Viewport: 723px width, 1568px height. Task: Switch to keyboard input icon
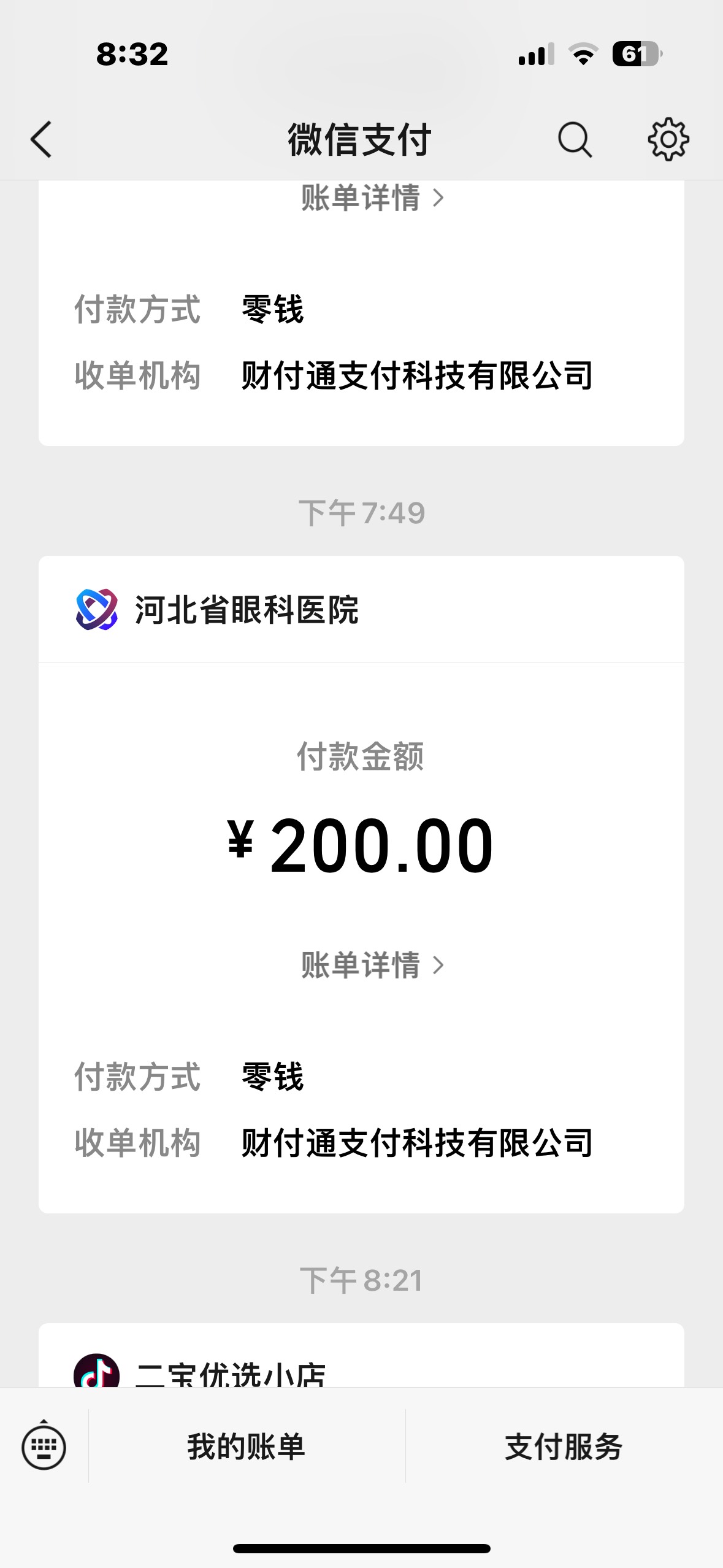(x=44, y=1448)
